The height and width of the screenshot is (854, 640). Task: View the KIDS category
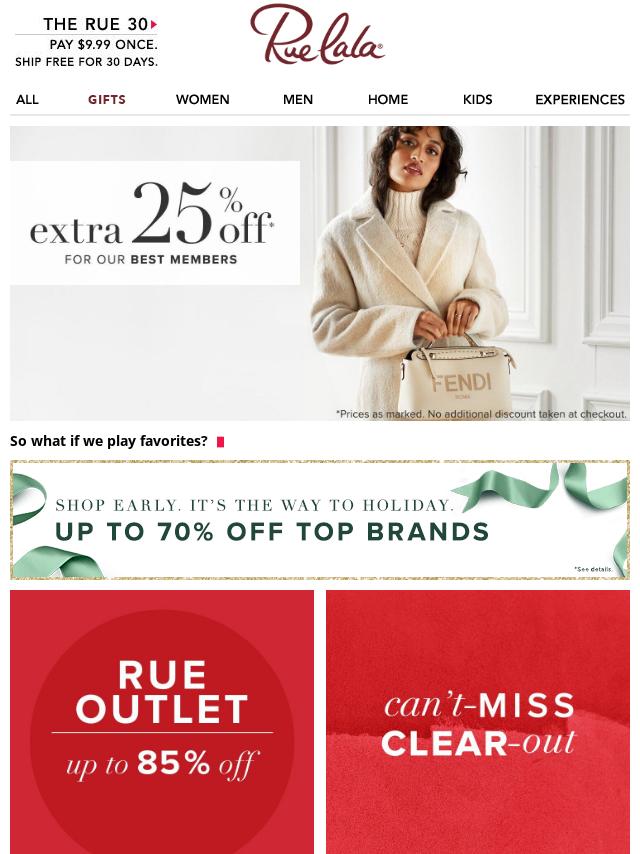click(477, 99)
